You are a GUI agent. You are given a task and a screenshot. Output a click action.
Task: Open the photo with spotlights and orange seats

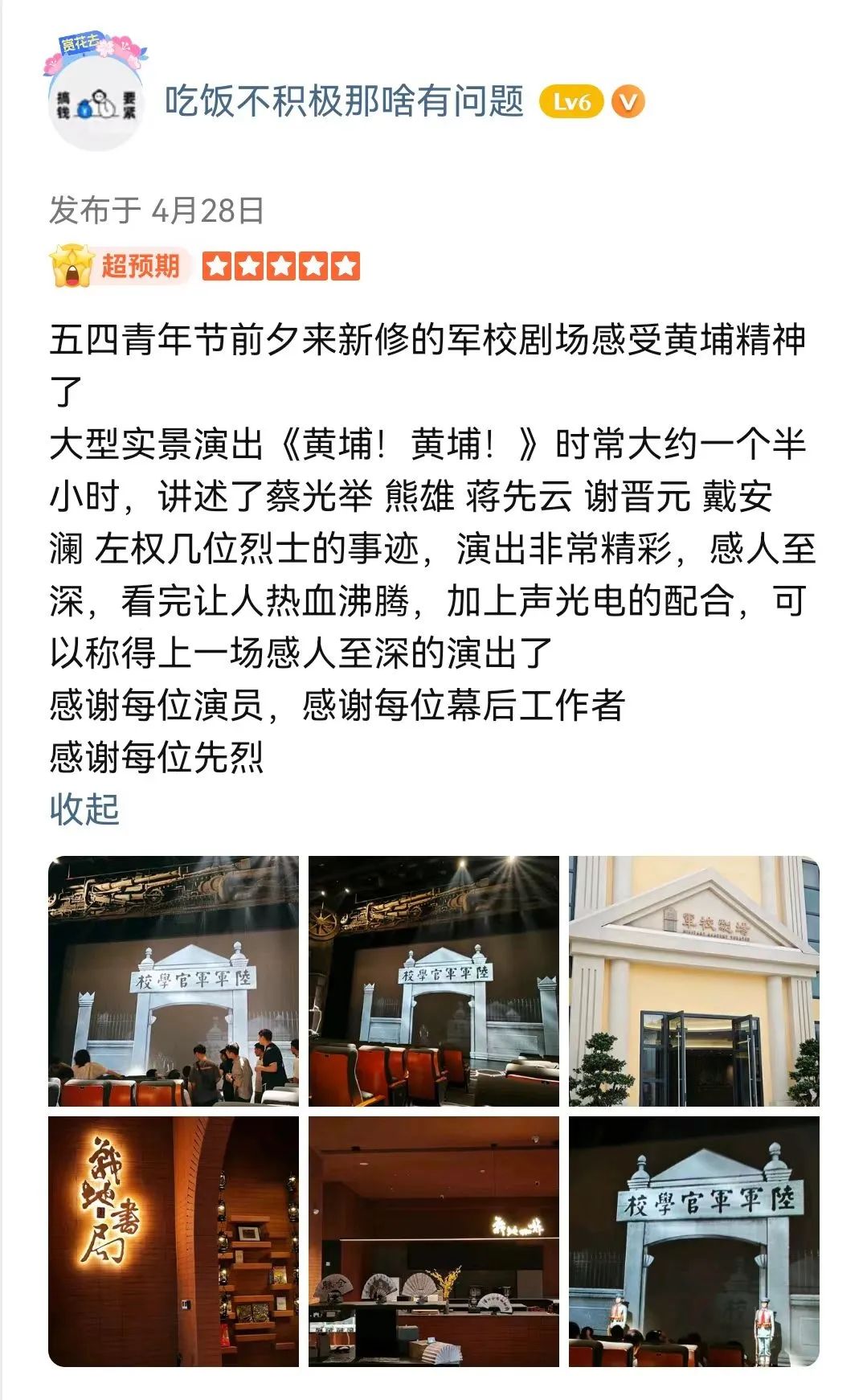(434, 980)
